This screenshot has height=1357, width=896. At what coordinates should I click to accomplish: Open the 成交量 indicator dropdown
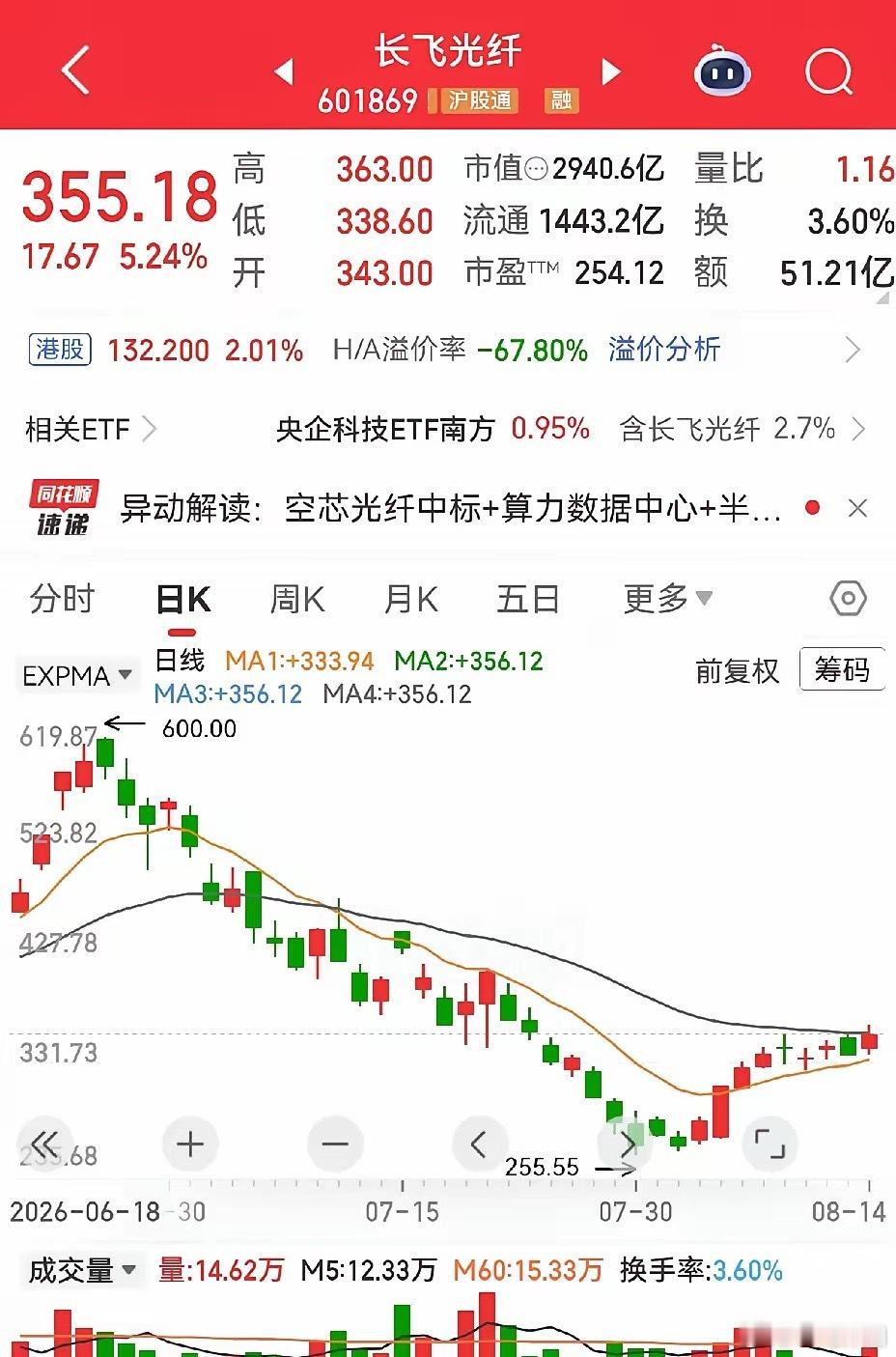[x=81, y=1270]
